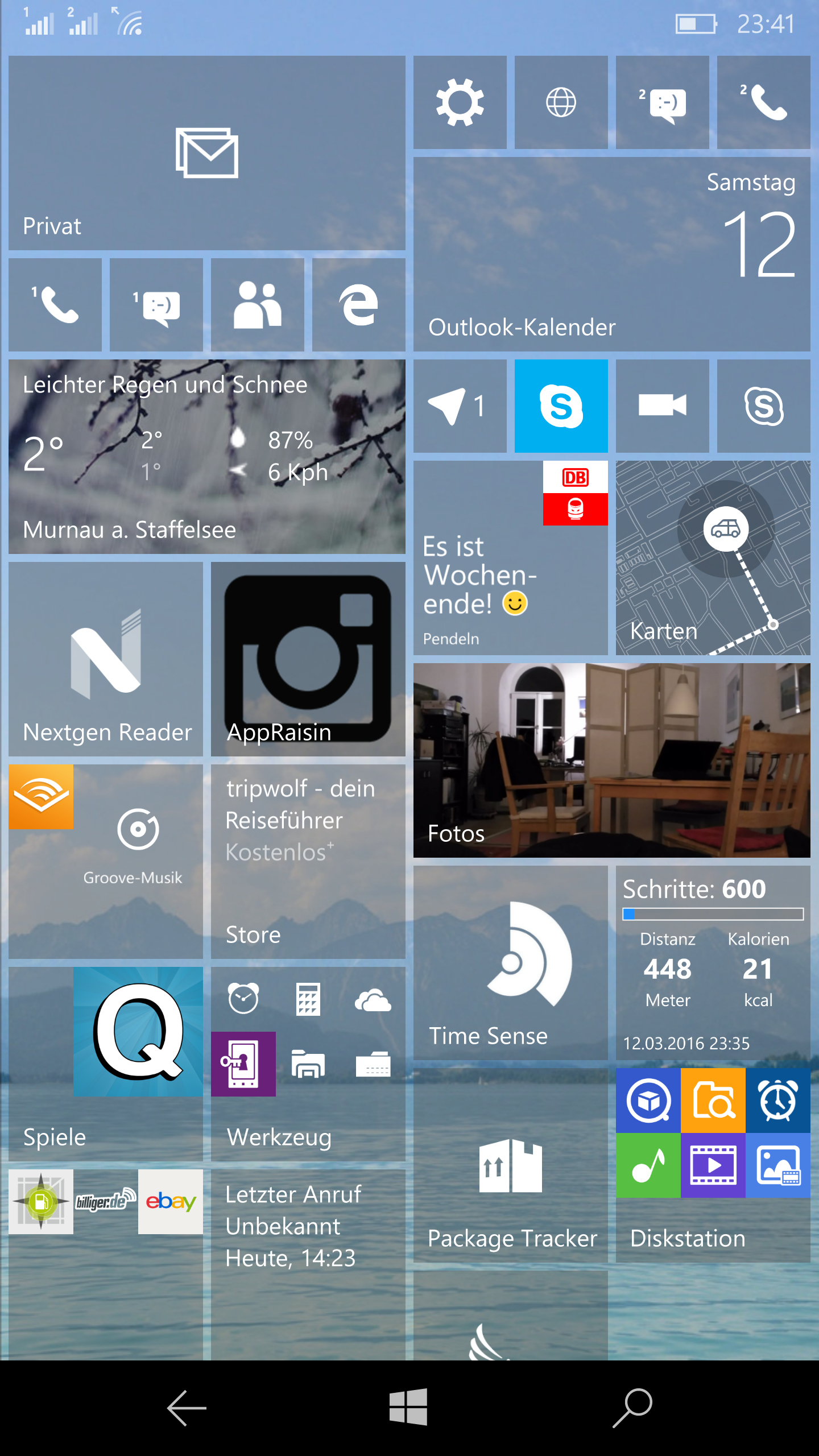Image resolution: width=819 pixels, height=1456 pixels.
Task: Open the Outlook-Kalender tile
Action: pos(612,254)
